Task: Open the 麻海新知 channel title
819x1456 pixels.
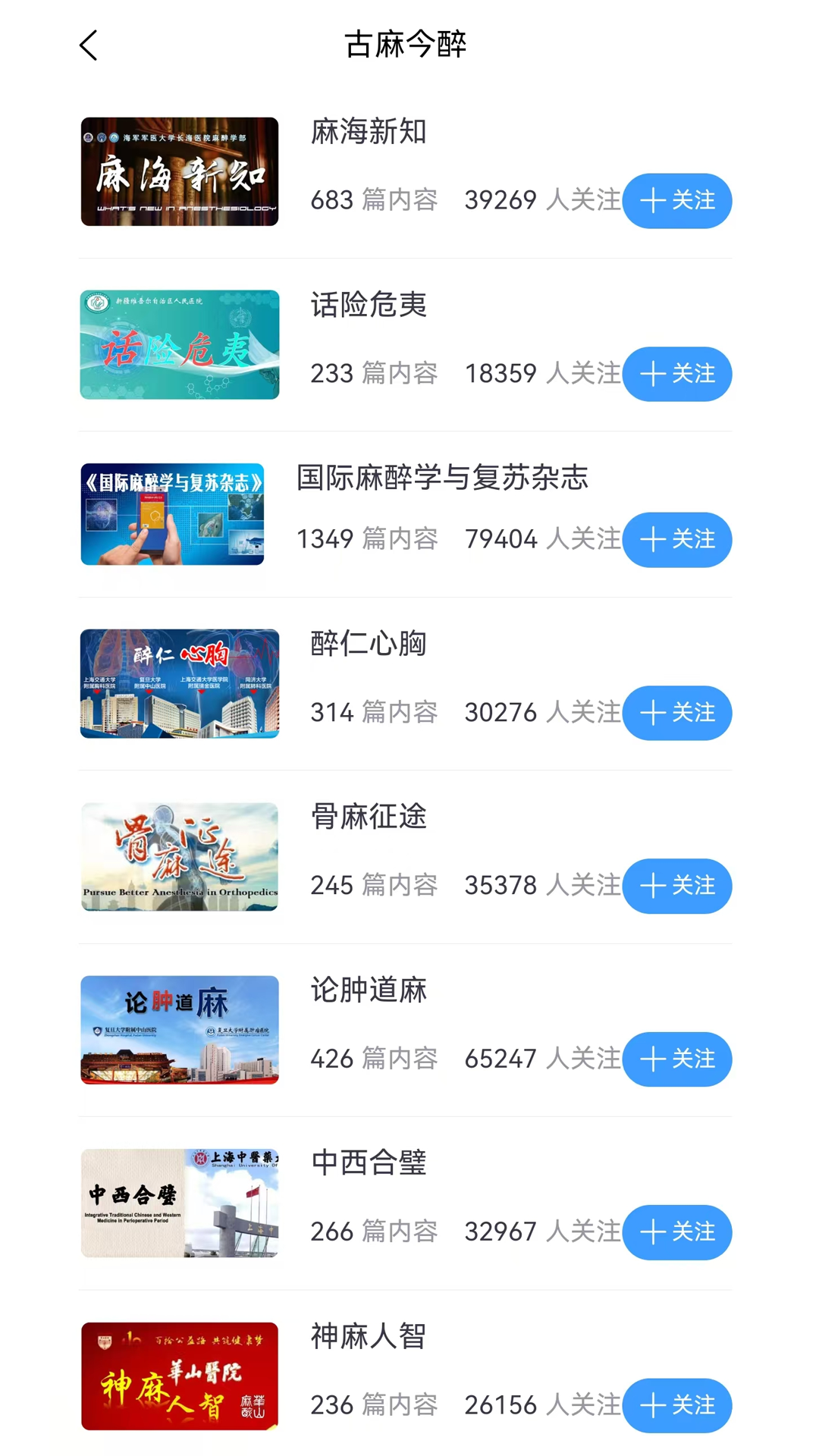Action: pyautogui.click(x=369, y=132)
